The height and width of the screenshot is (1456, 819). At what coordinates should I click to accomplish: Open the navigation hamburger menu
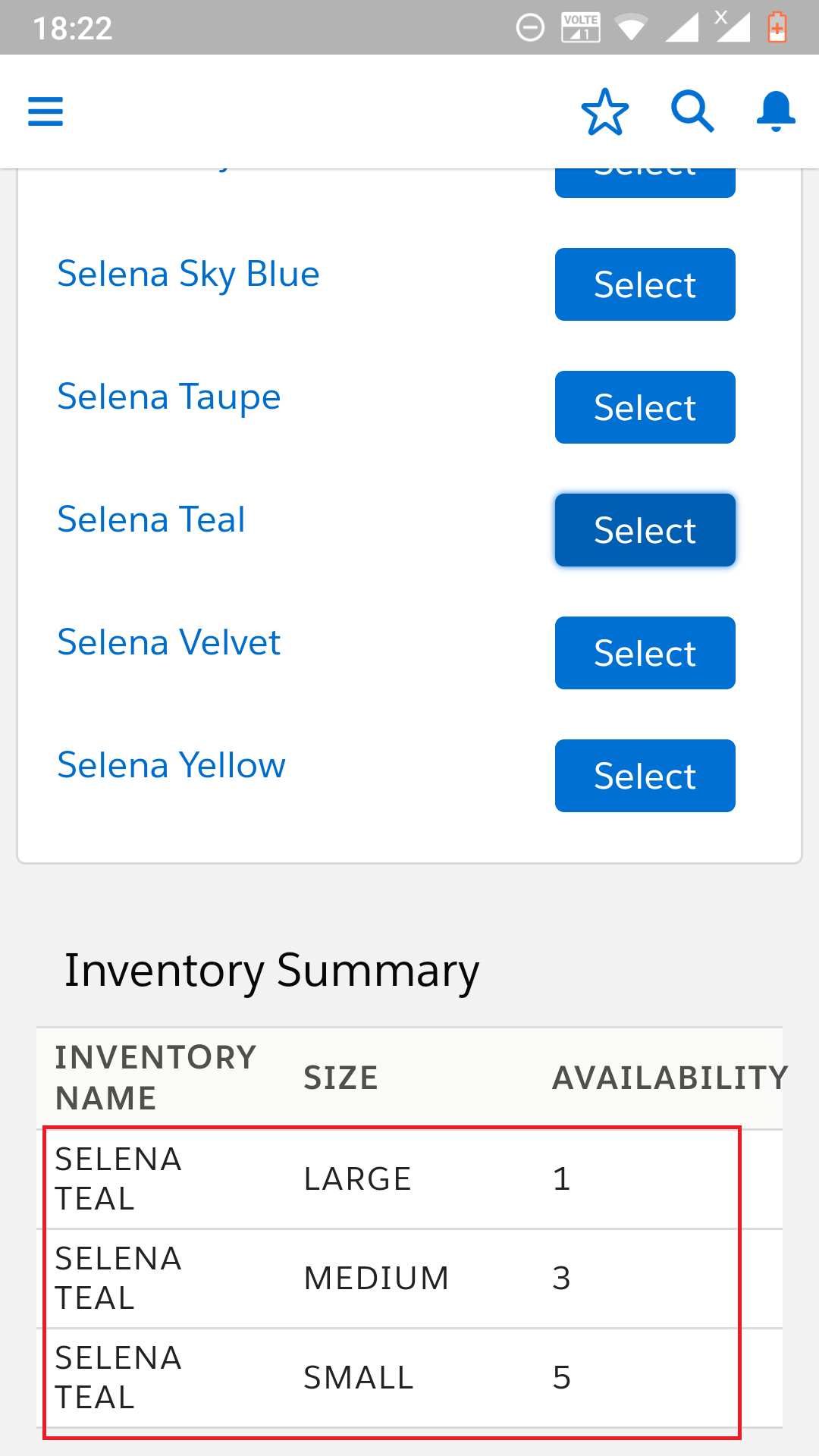(x=45, y=111)
